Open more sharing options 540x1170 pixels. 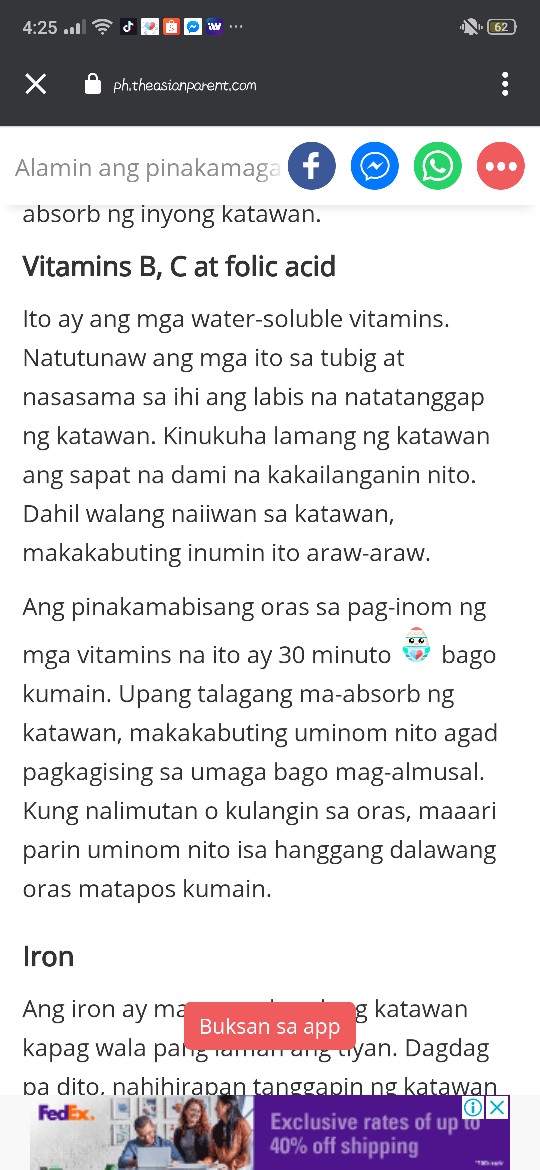pos(501,166)
